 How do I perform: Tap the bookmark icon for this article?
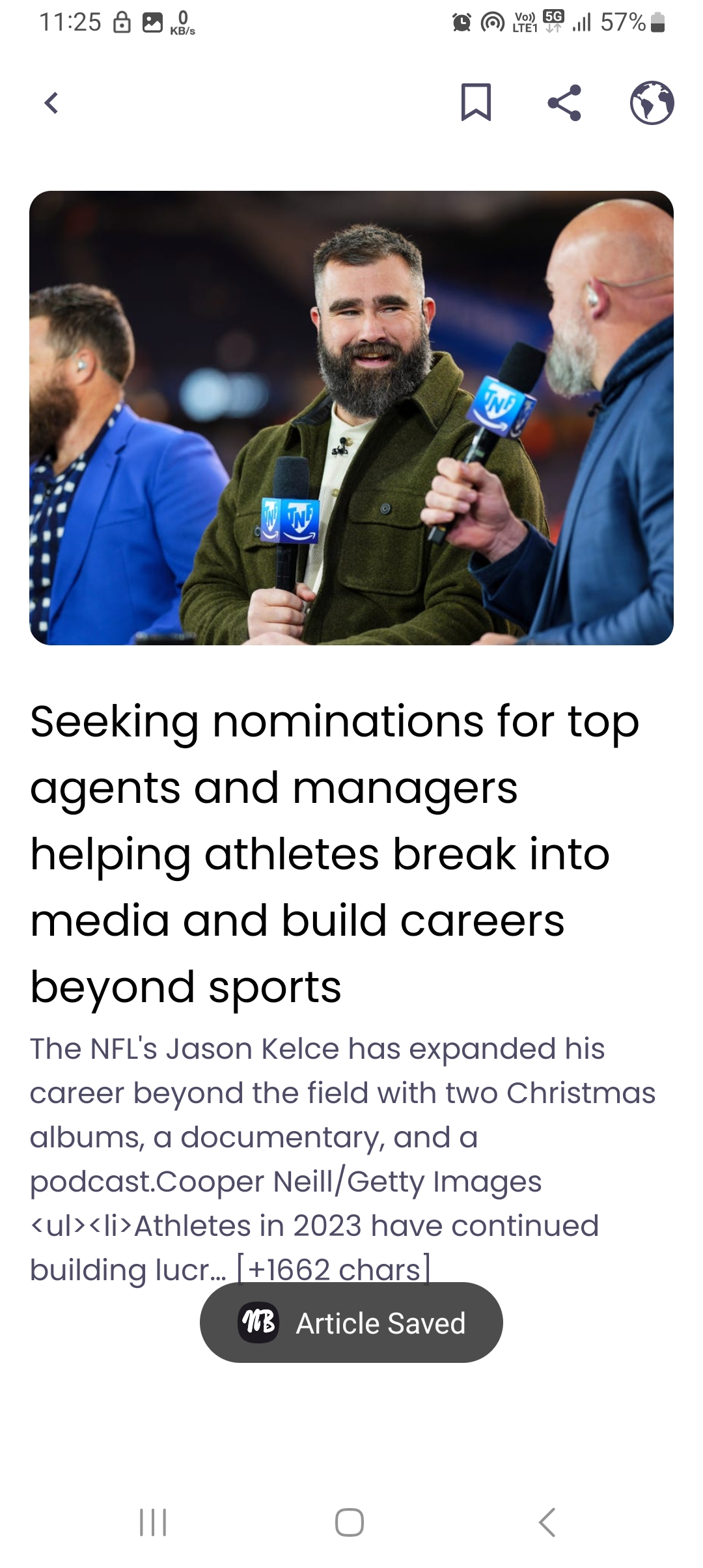click(476, 102)
